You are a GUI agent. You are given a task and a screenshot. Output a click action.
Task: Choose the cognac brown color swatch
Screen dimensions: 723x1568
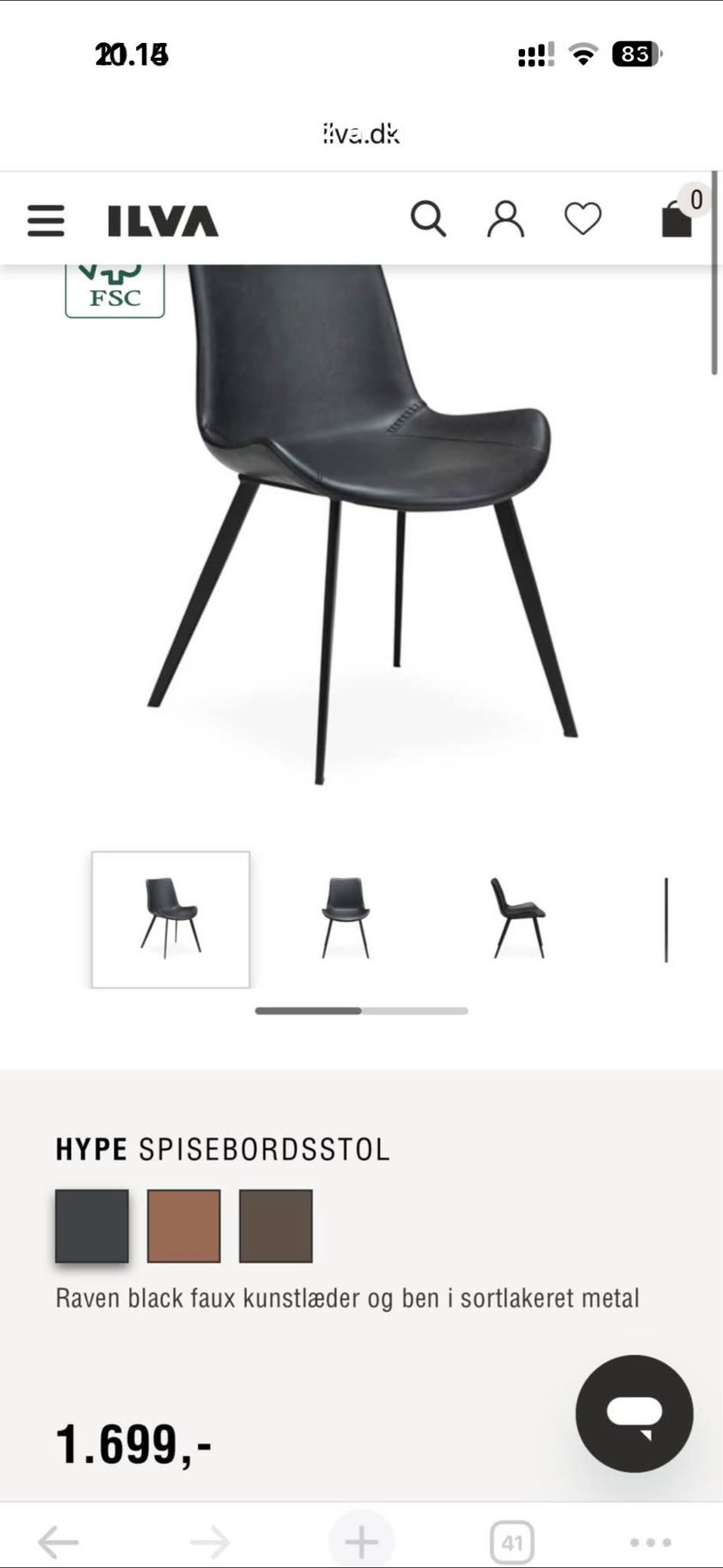coord(184,1226)
